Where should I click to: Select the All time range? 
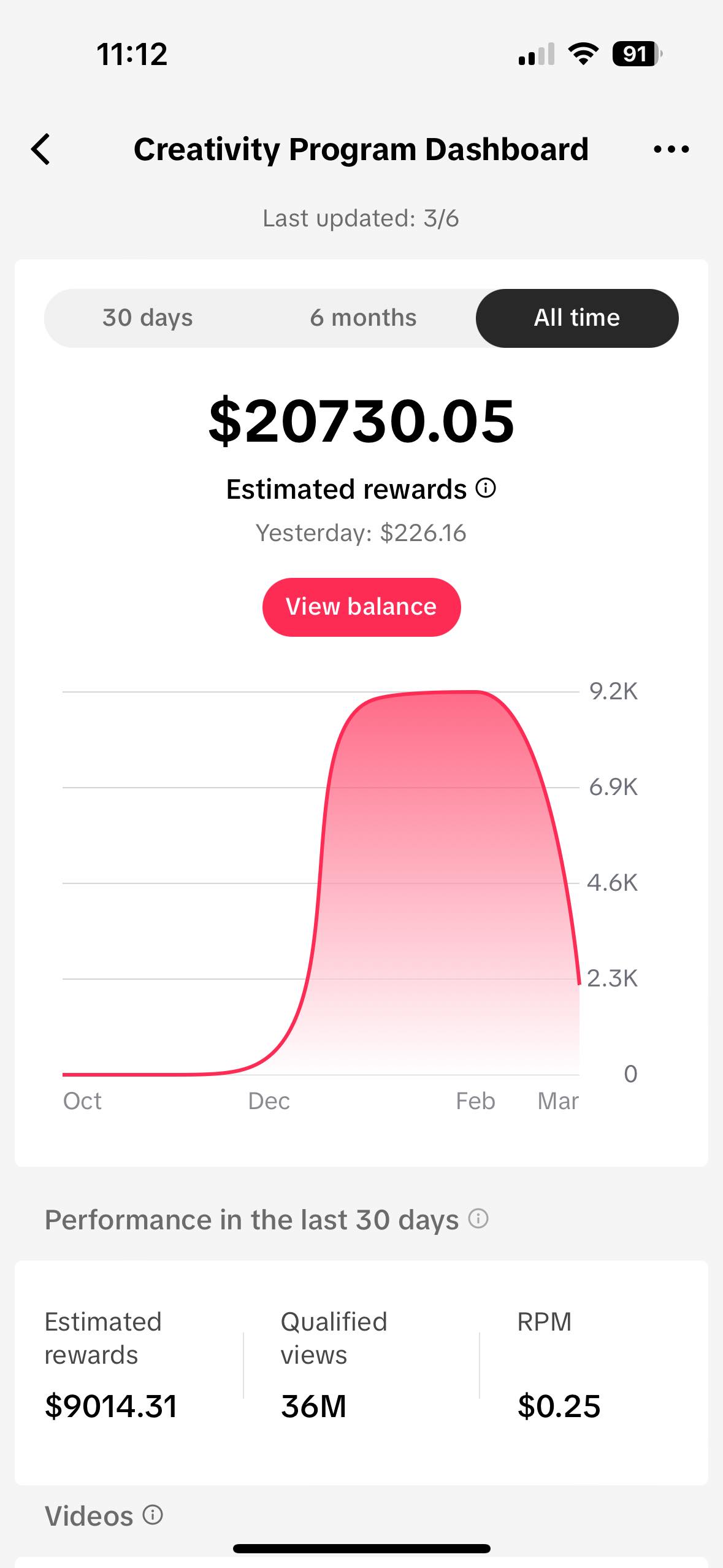click(577, 318)
